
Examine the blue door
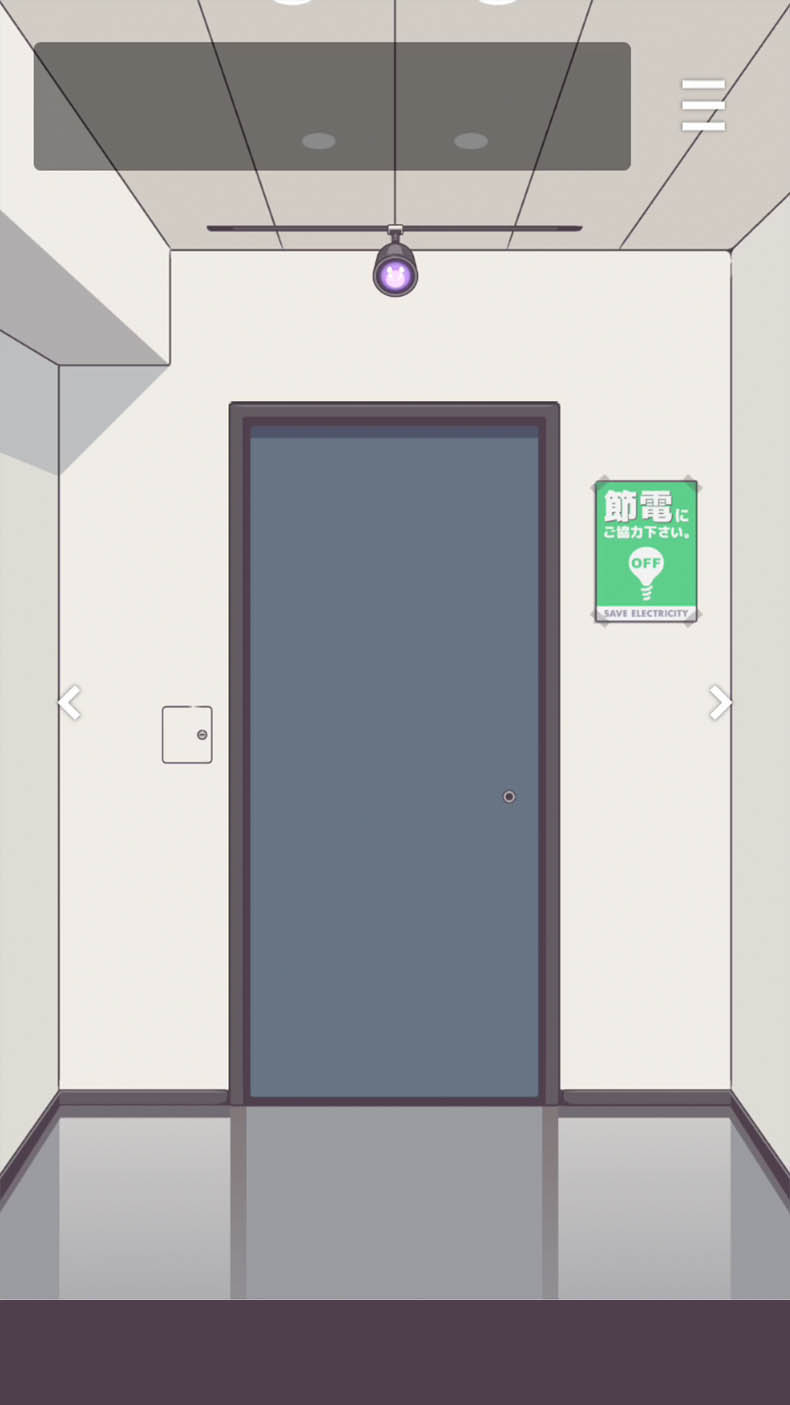tap(394, 760)
